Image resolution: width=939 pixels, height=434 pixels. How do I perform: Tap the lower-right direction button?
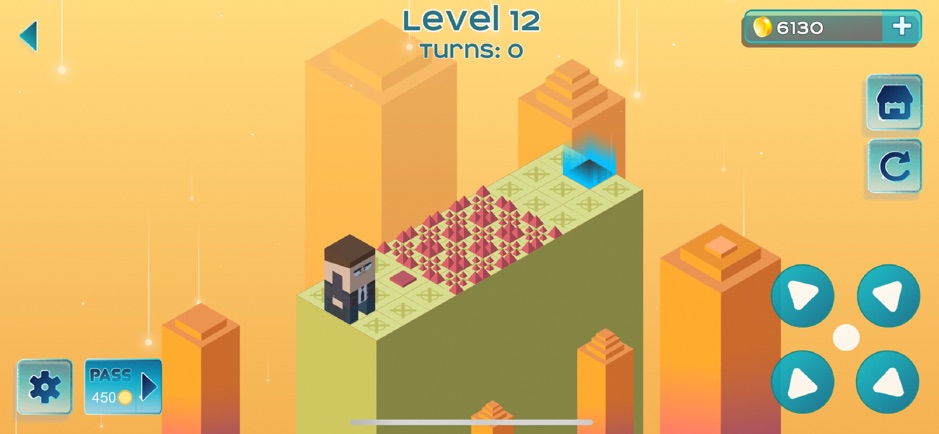coord(888,381)
